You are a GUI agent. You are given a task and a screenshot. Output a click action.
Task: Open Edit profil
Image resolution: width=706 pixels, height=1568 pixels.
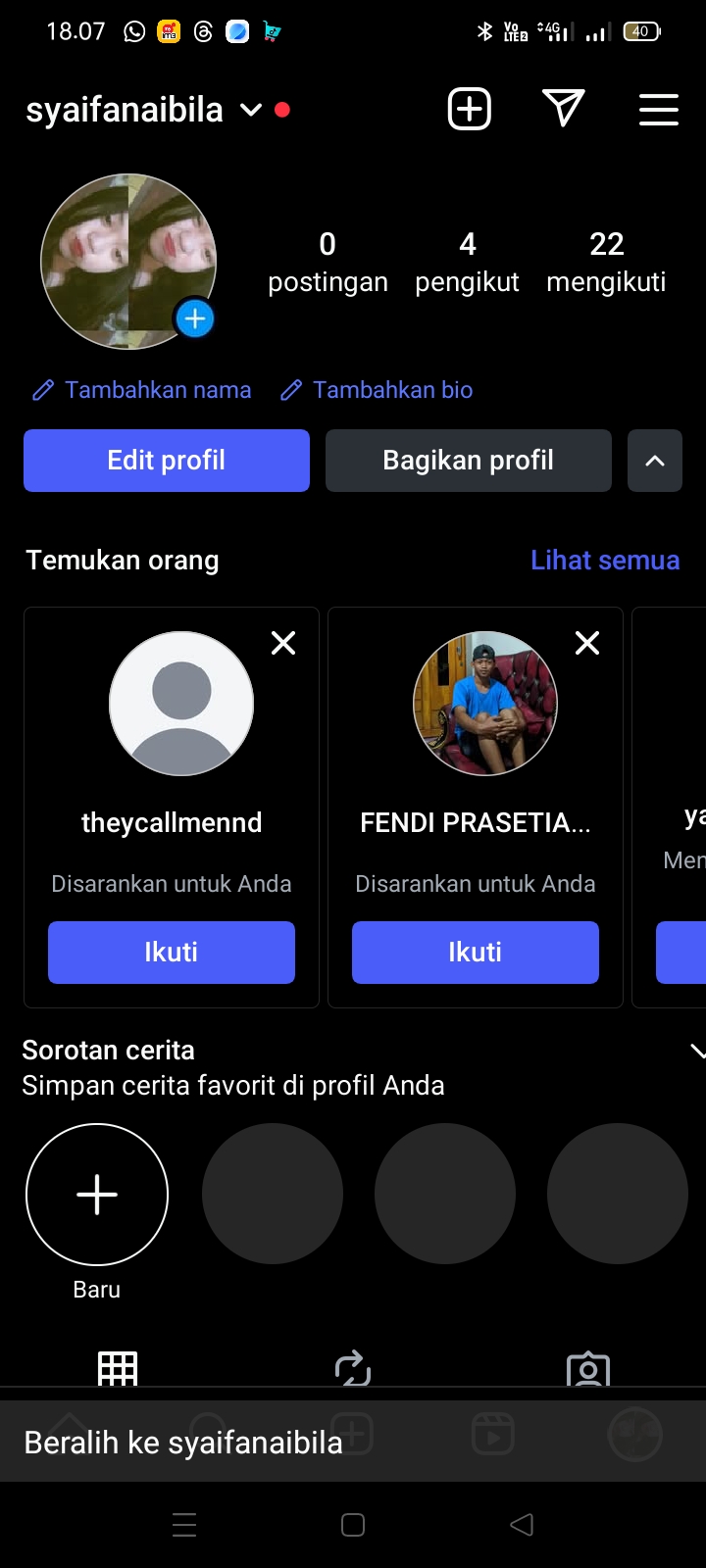[167, 461]
